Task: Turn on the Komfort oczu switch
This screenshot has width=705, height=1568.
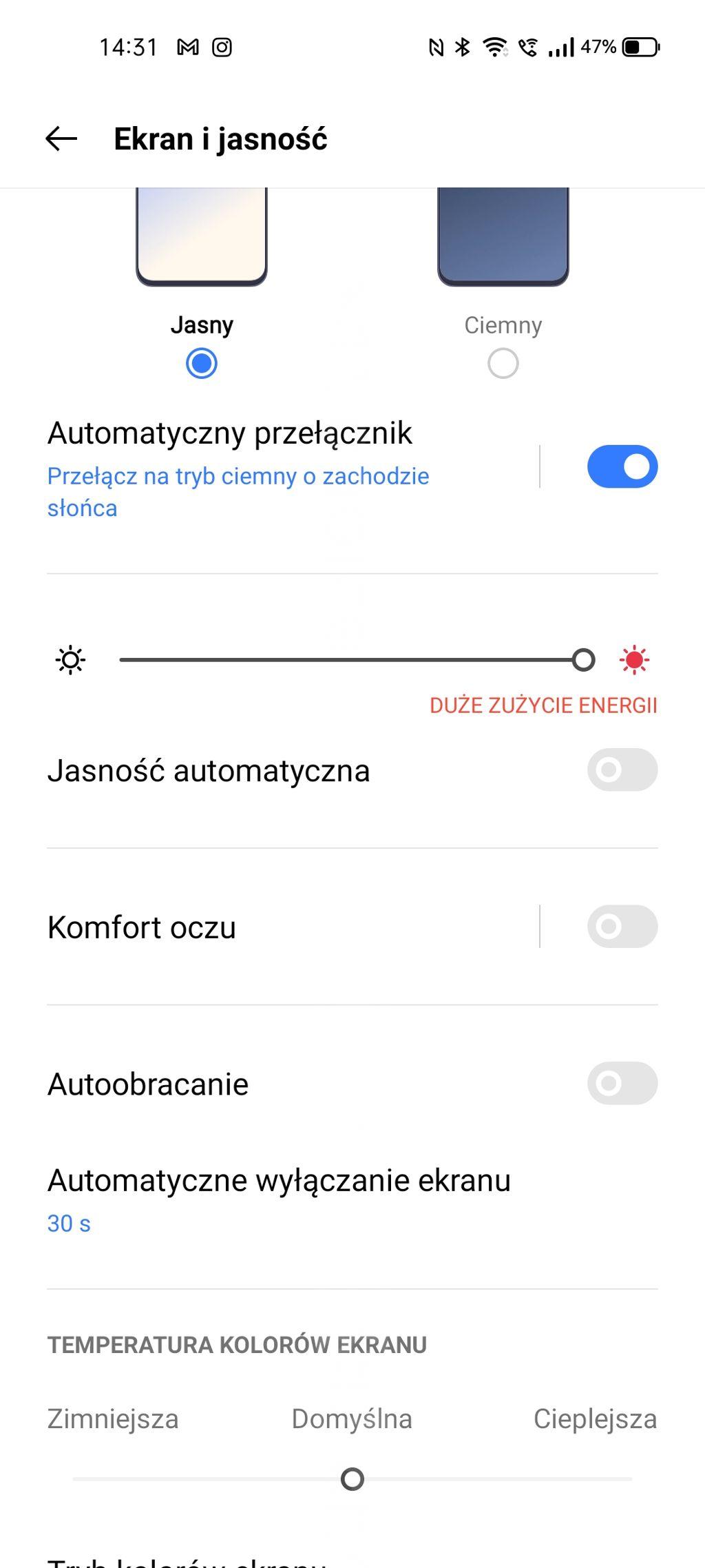Action: [x=622, y=926]
